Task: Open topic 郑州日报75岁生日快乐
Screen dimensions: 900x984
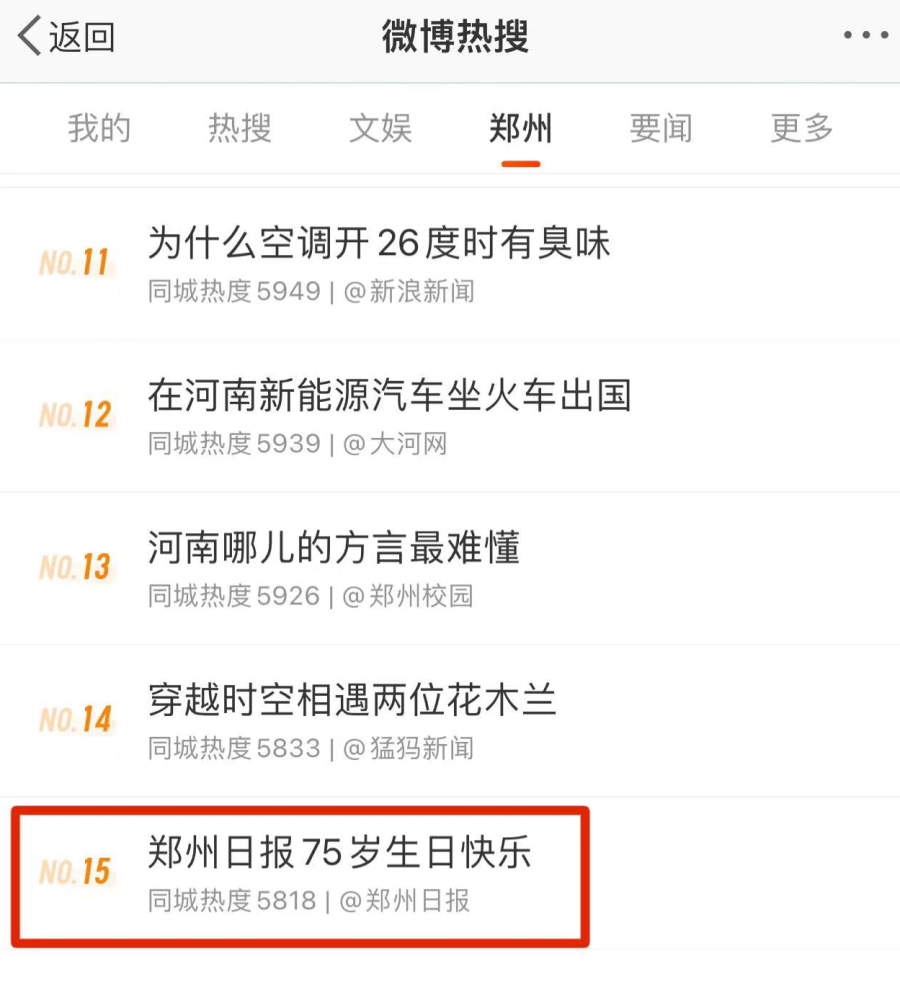Action: pos(339,853)
